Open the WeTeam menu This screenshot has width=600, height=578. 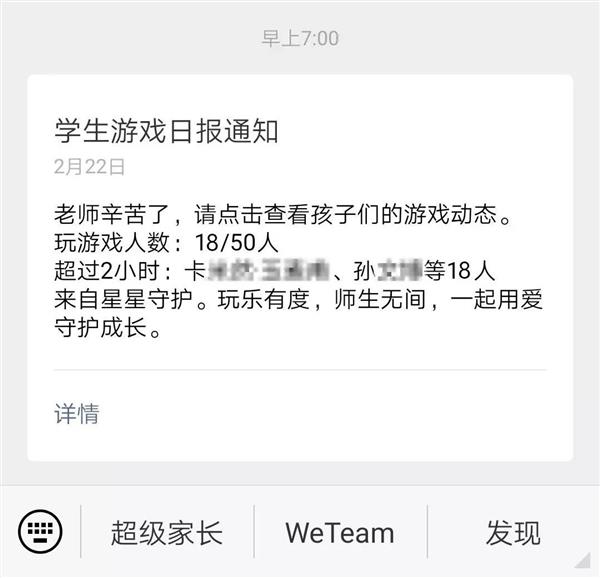coord(340,532)
